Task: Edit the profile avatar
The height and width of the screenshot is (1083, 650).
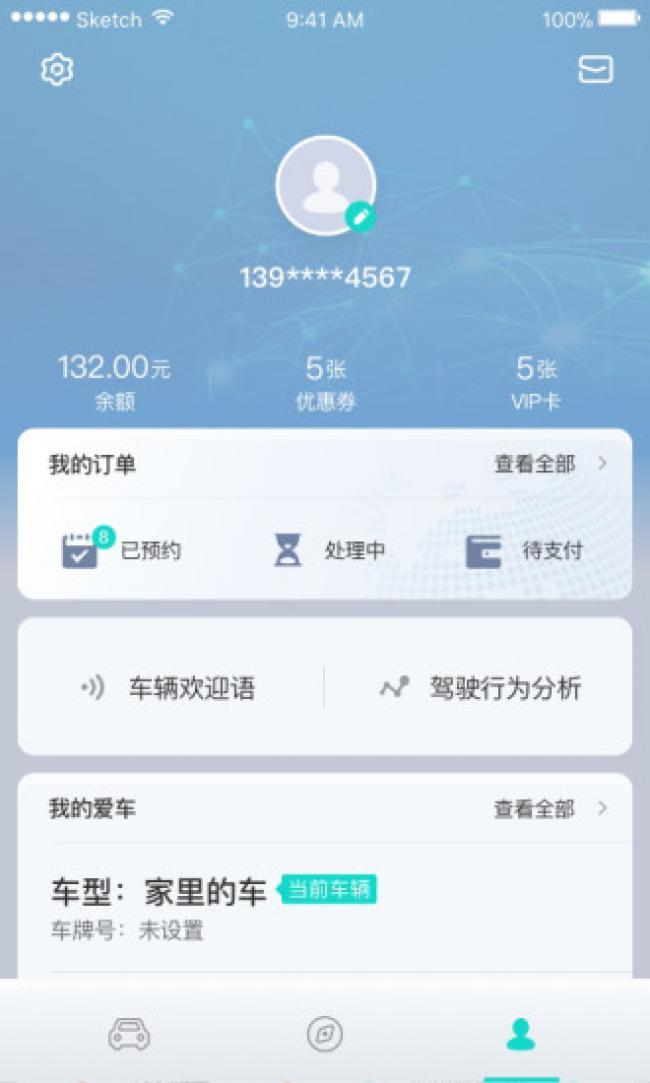Action: [x=360, y=216]
